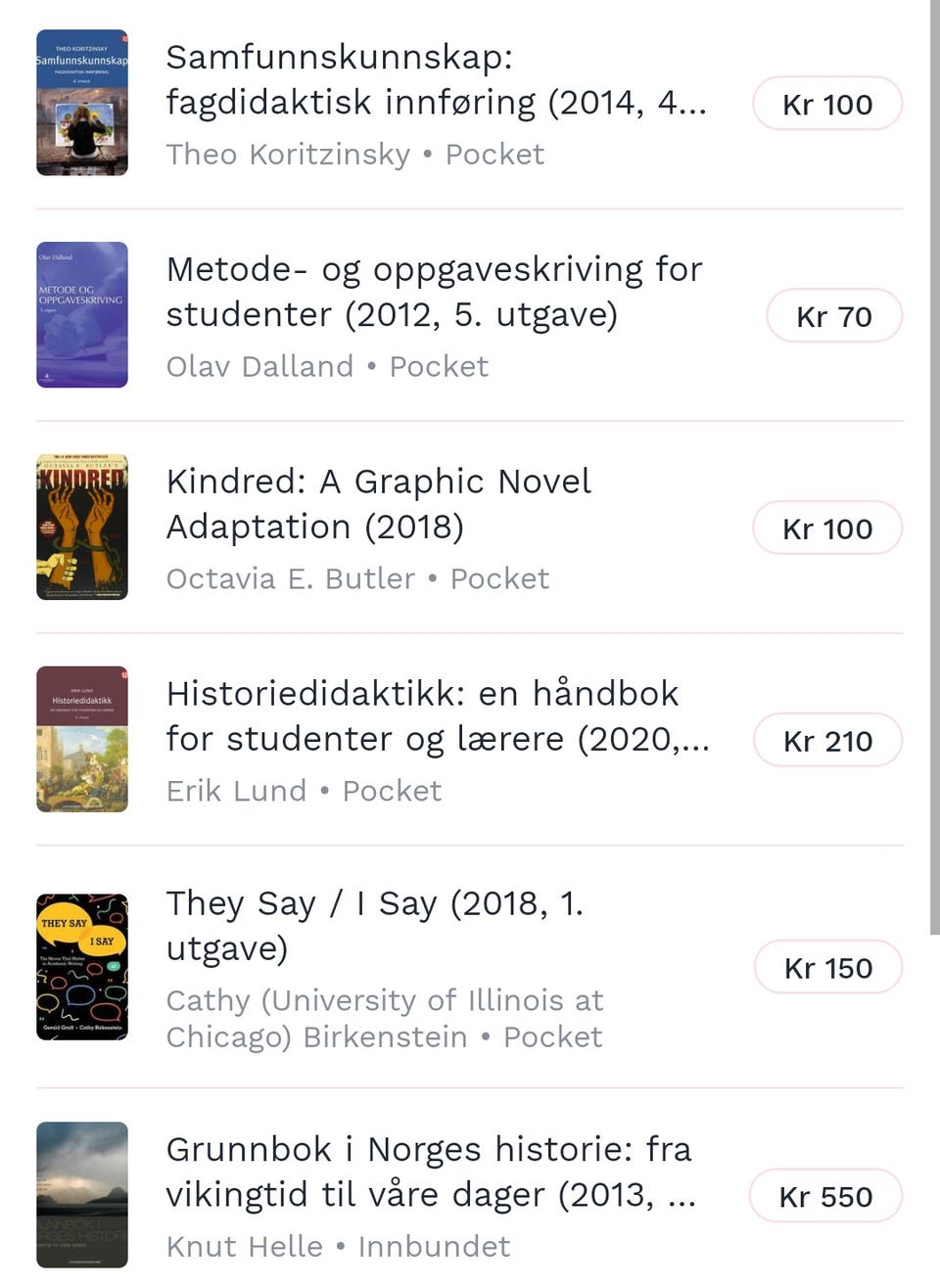Select the Kindred graphic novel cover
The height and width of the screenshot is (1288, 940).
point(82,527)
